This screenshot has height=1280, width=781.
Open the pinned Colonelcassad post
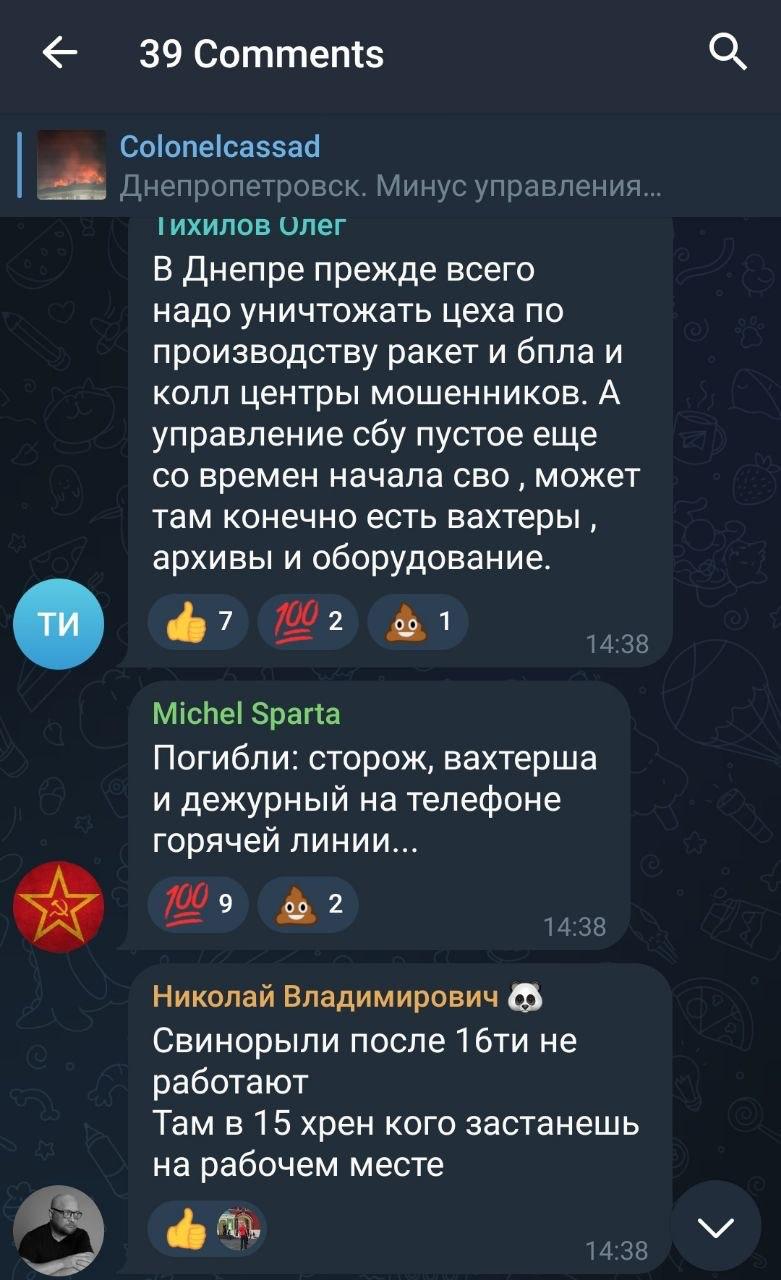point(390,166)
